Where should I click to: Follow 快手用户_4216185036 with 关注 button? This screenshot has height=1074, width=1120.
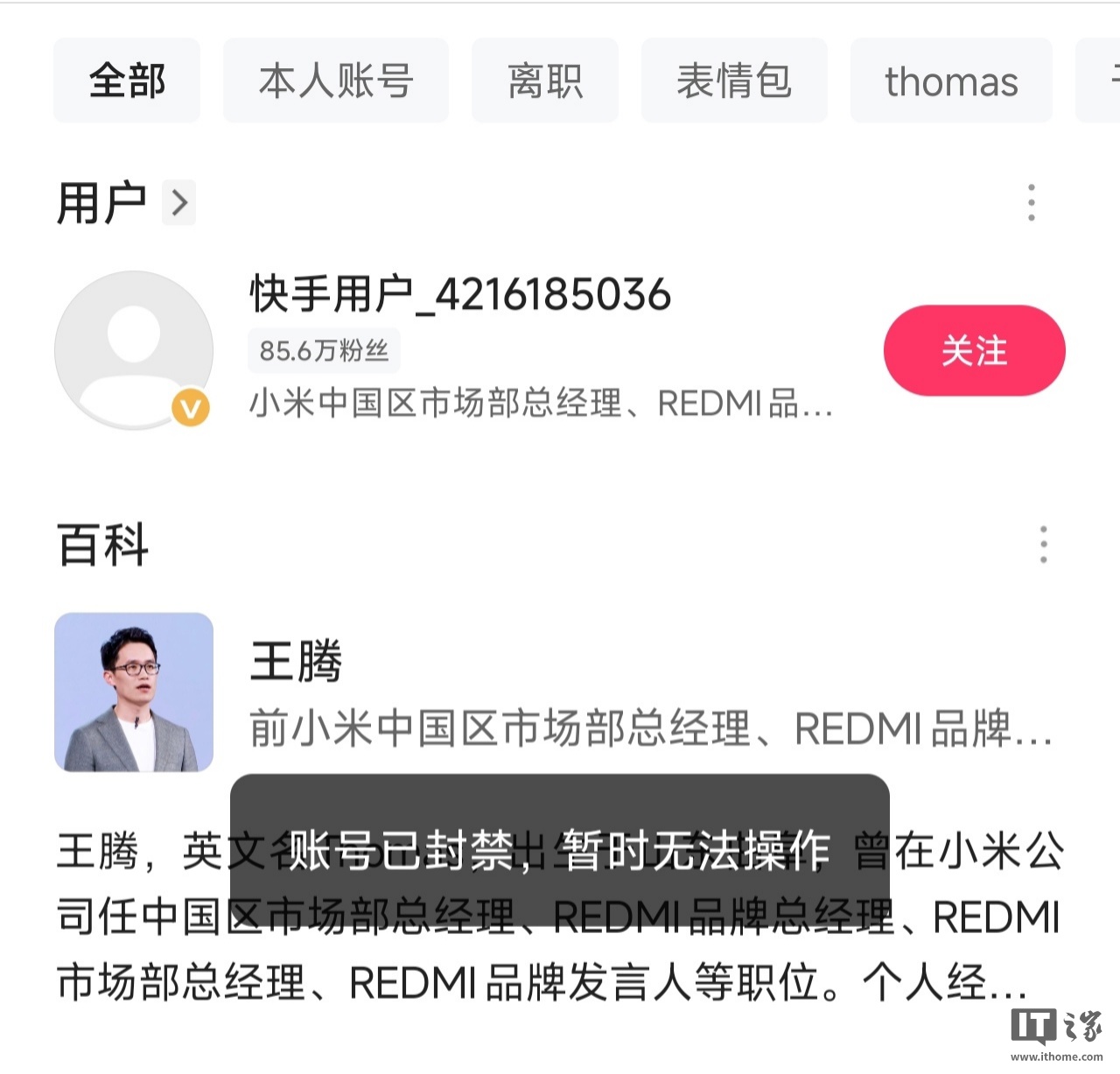point(974,351)
